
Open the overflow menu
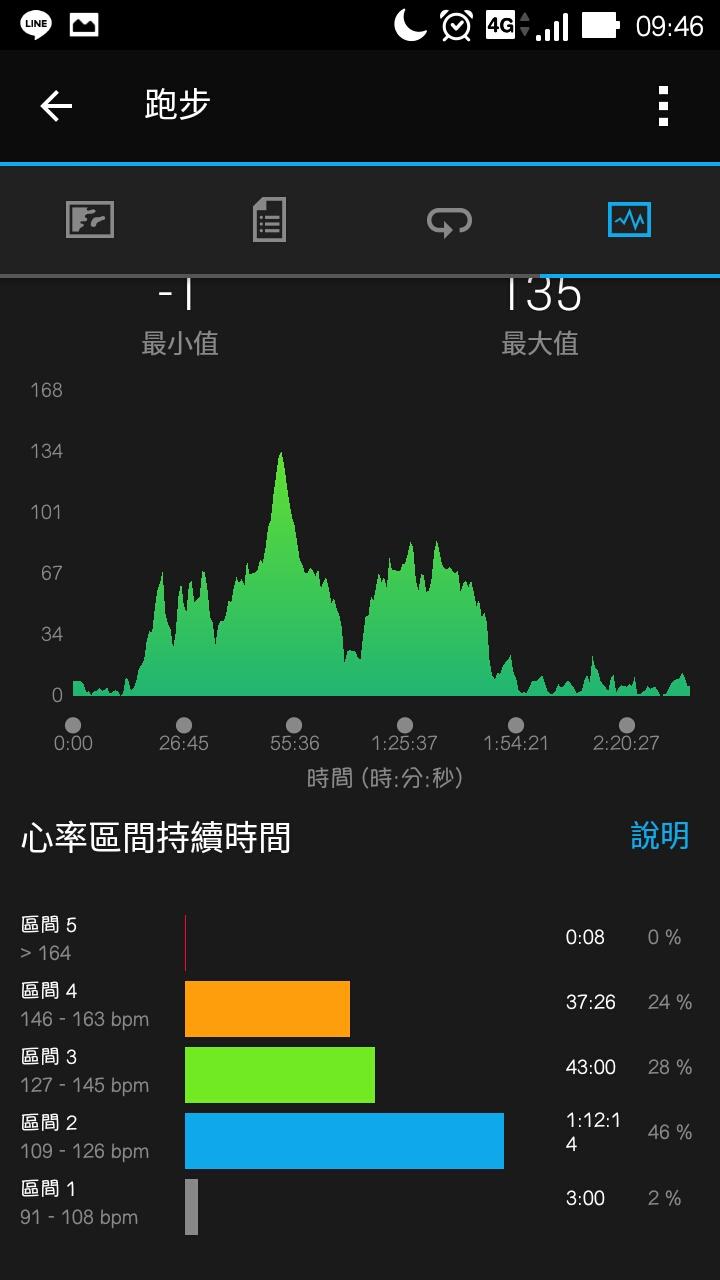(x=663, y=106)
